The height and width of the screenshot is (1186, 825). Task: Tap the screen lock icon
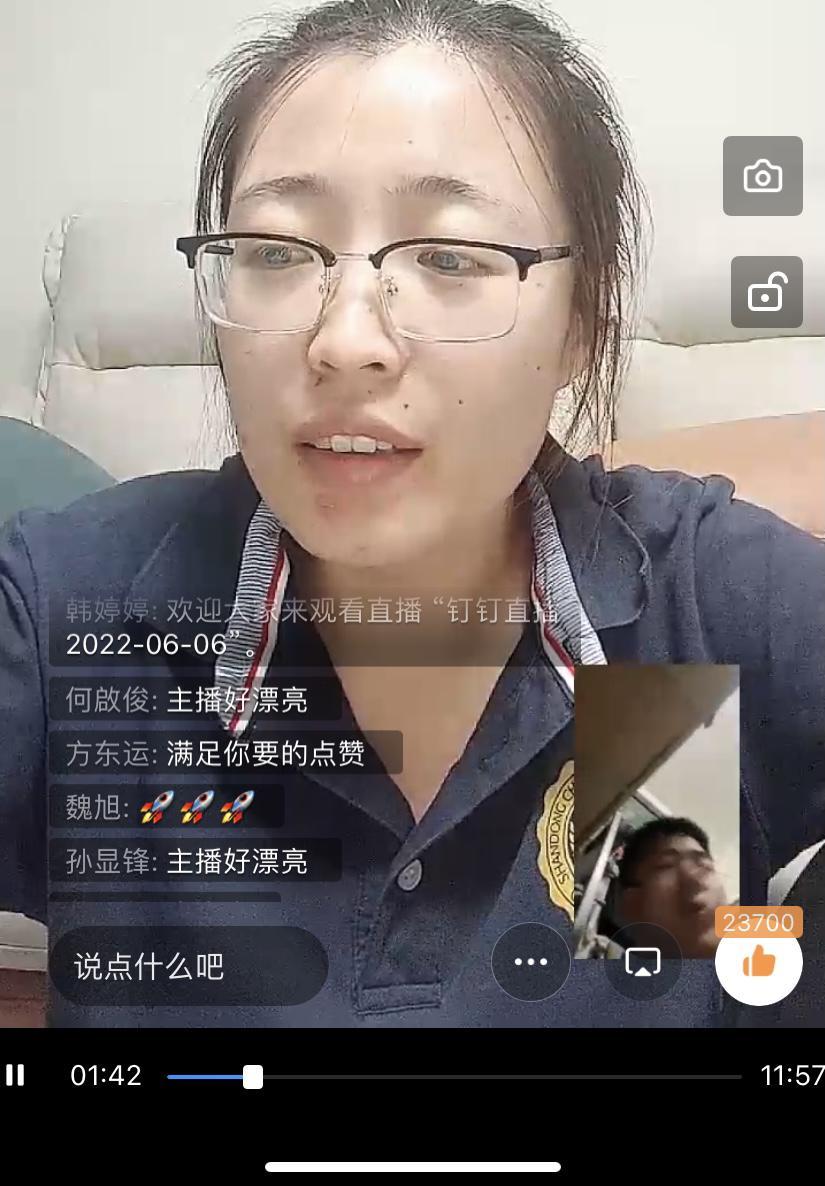pyautogui.click(x=766, y=292)
